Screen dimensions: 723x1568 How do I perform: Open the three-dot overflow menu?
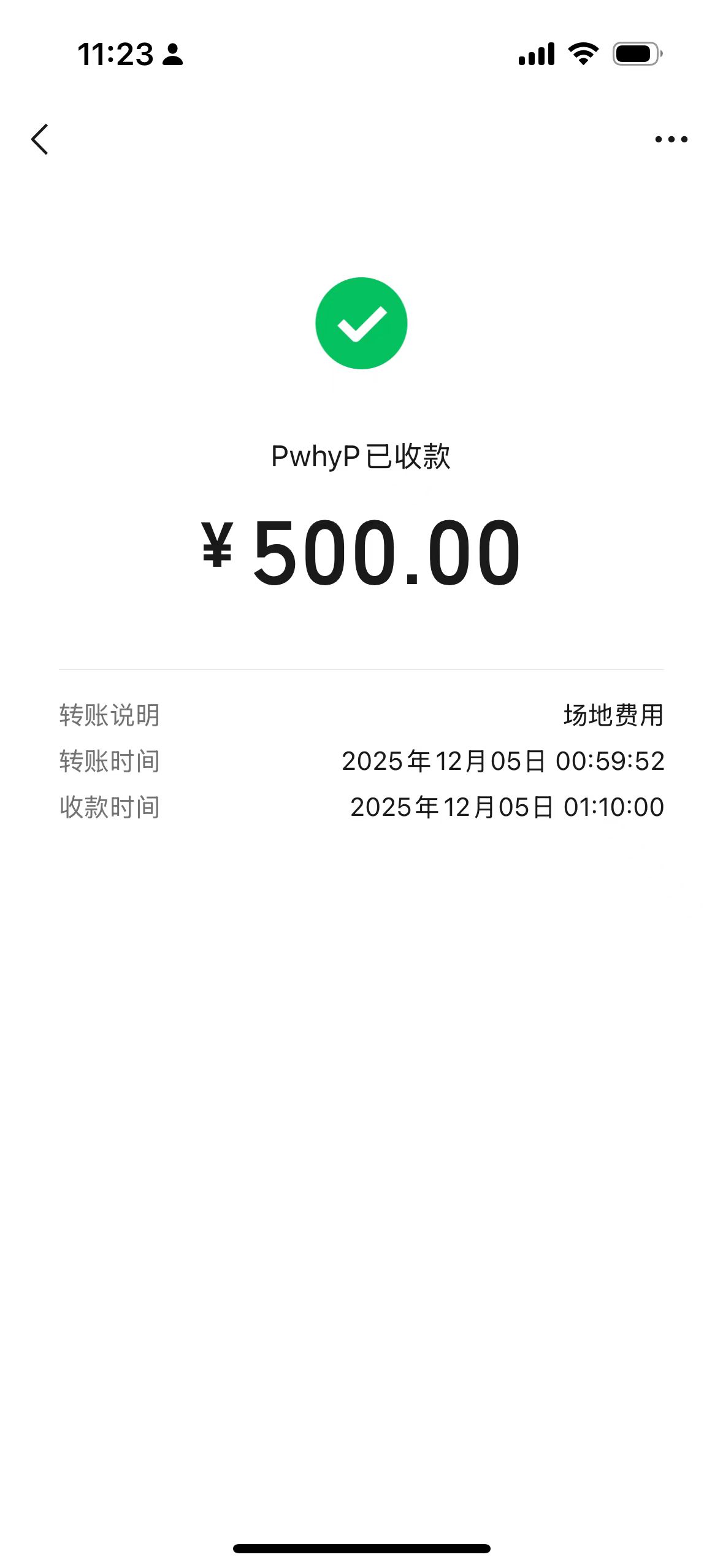(671, 139)
